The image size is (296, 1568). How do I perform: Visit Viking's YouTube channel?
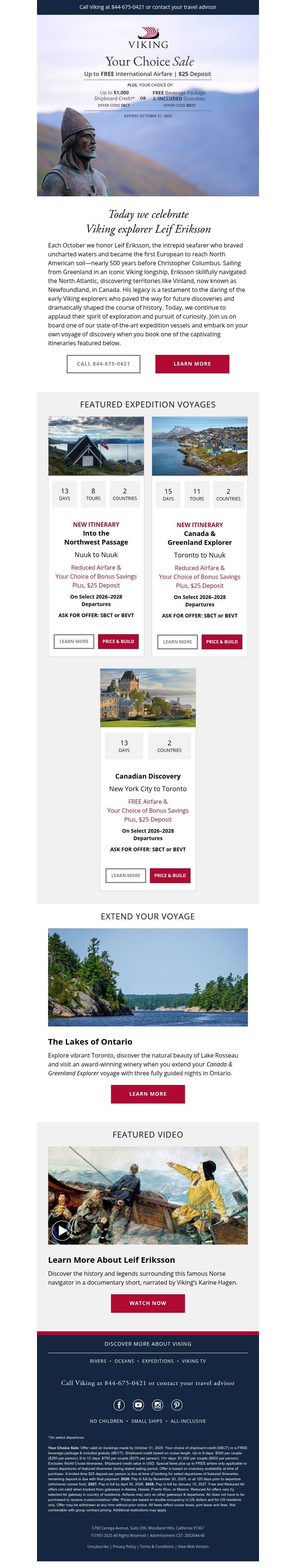click(x=139, y=1405)
